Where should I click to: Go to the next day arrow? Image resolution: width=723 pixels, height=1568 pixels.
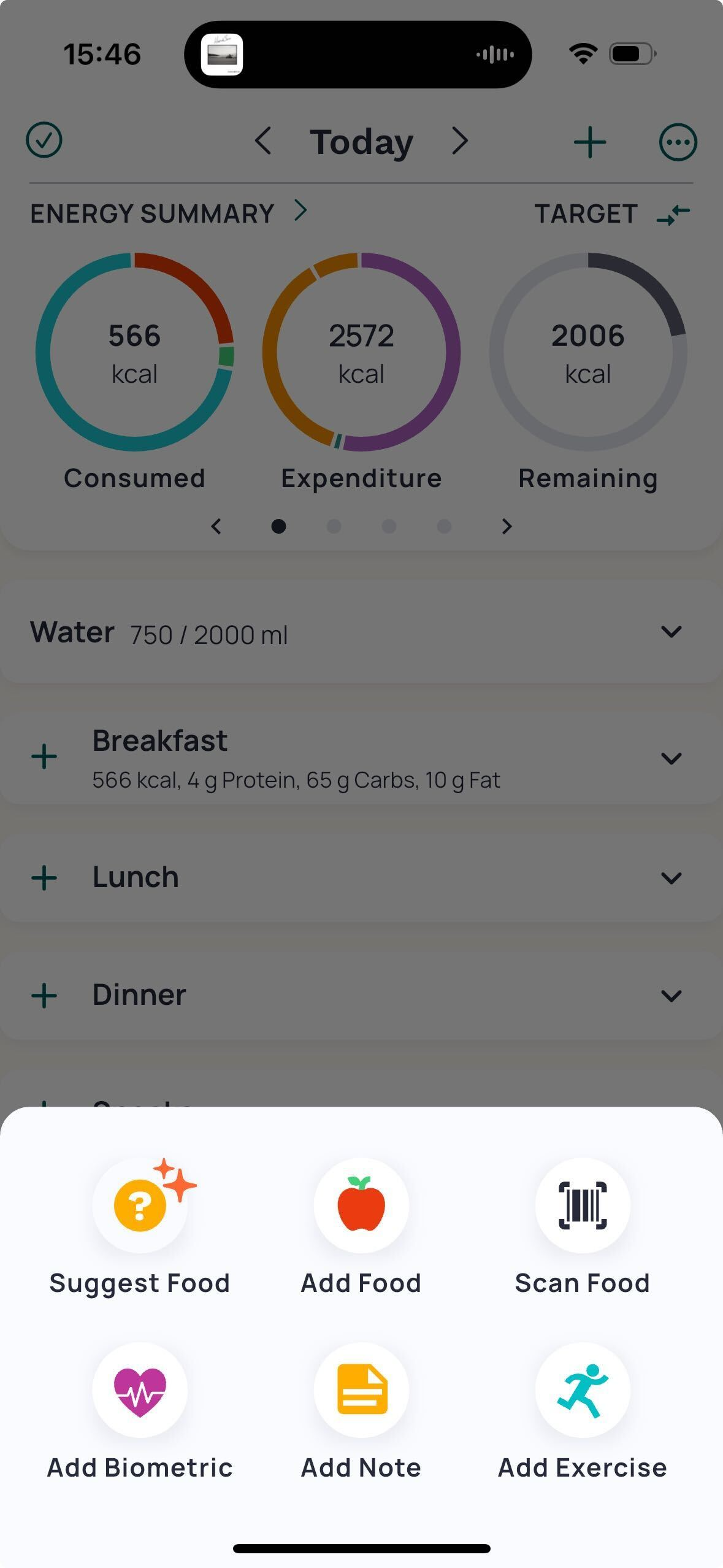tap(460, 141)
